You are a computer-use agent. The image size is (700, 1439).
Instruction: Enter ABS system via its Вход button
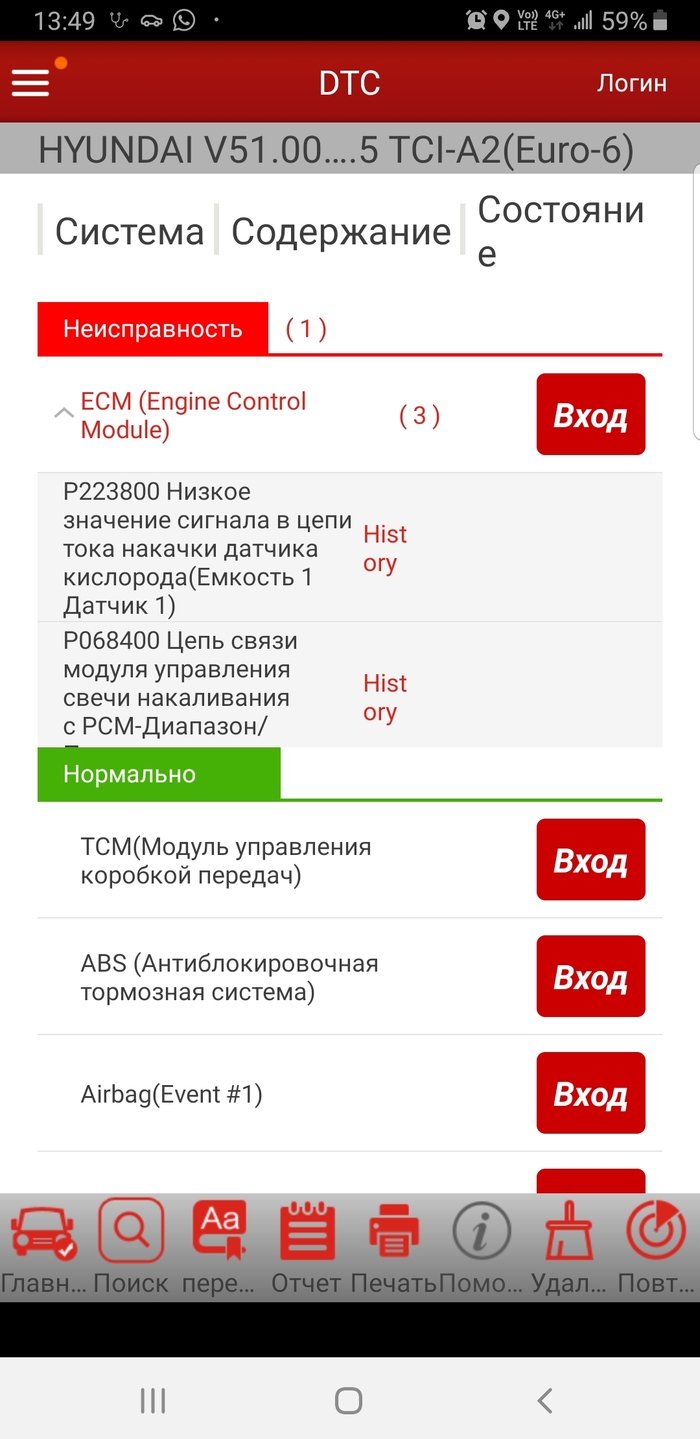point(590,977)
